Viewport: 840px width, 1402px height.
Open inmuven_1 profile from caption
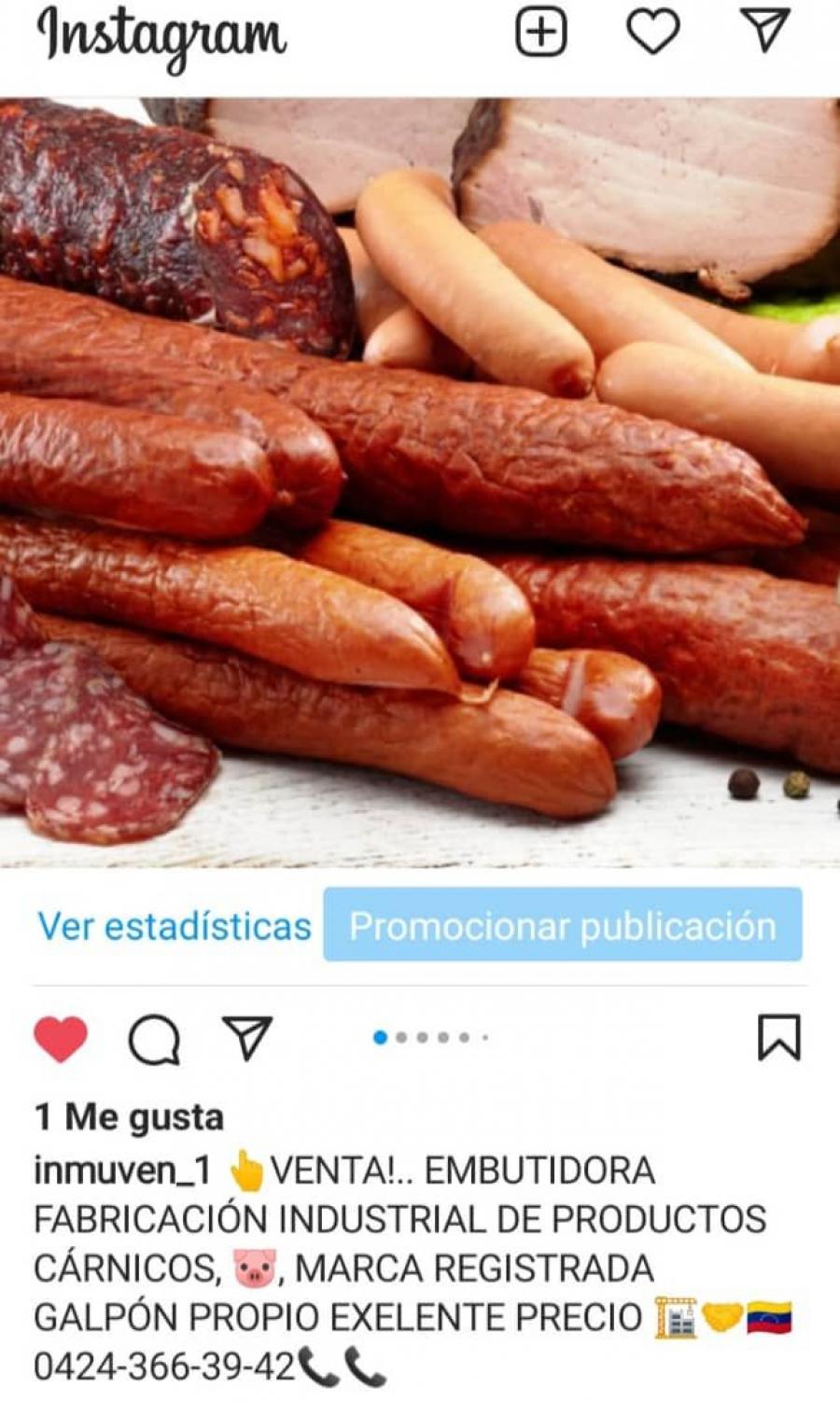click(122, 1171)
